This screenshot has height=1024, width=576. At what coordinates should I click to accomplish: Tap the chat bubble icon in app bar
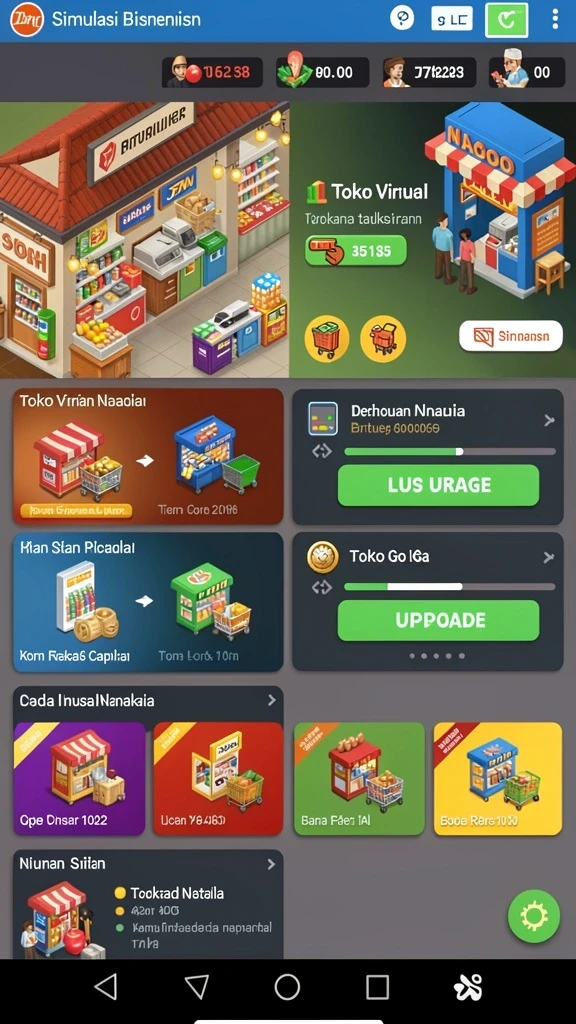[x=402, y=18]
